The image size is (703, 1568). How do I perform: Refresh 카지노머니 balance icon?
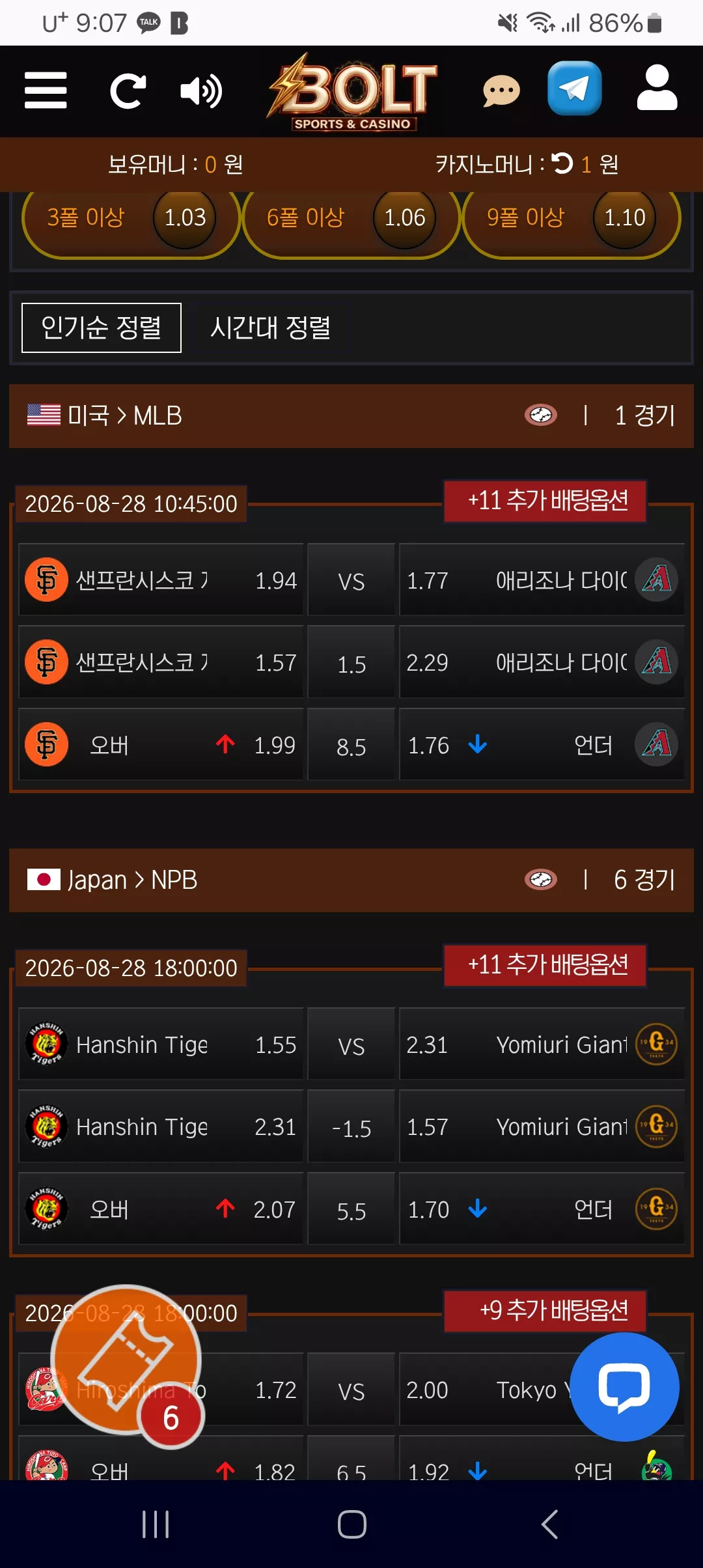click(562, 163)
